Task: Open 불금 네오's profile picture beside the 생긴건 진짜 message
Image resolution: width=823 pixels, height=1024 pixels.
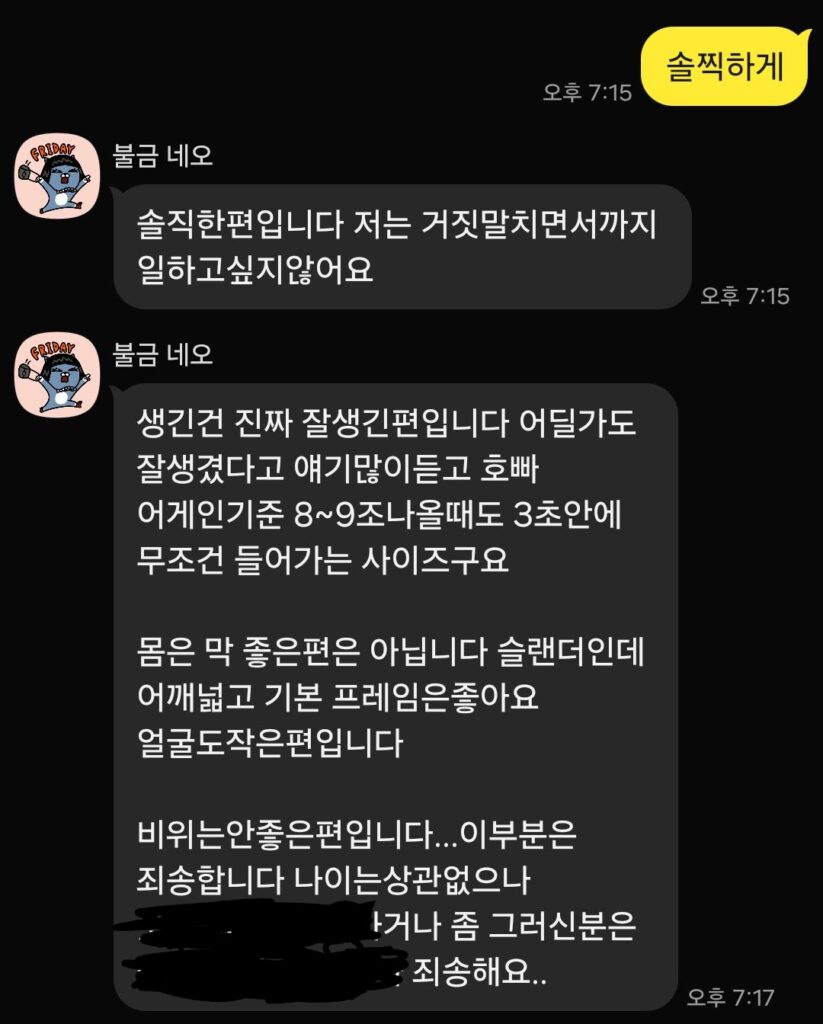Action: point(54,376)
